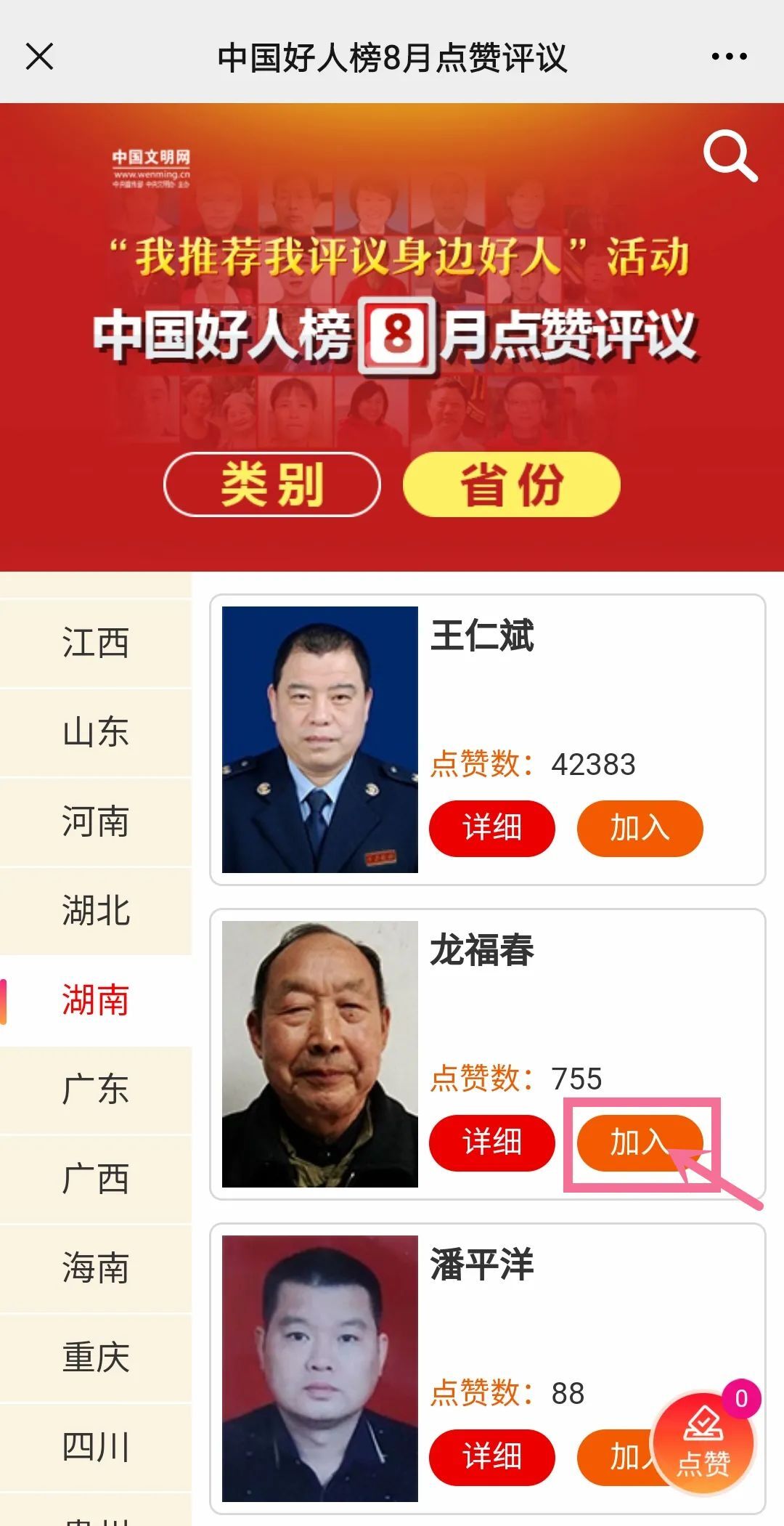Select 山东 province in the sidebar
The image size is (784, 1526).
pos(96,732)
